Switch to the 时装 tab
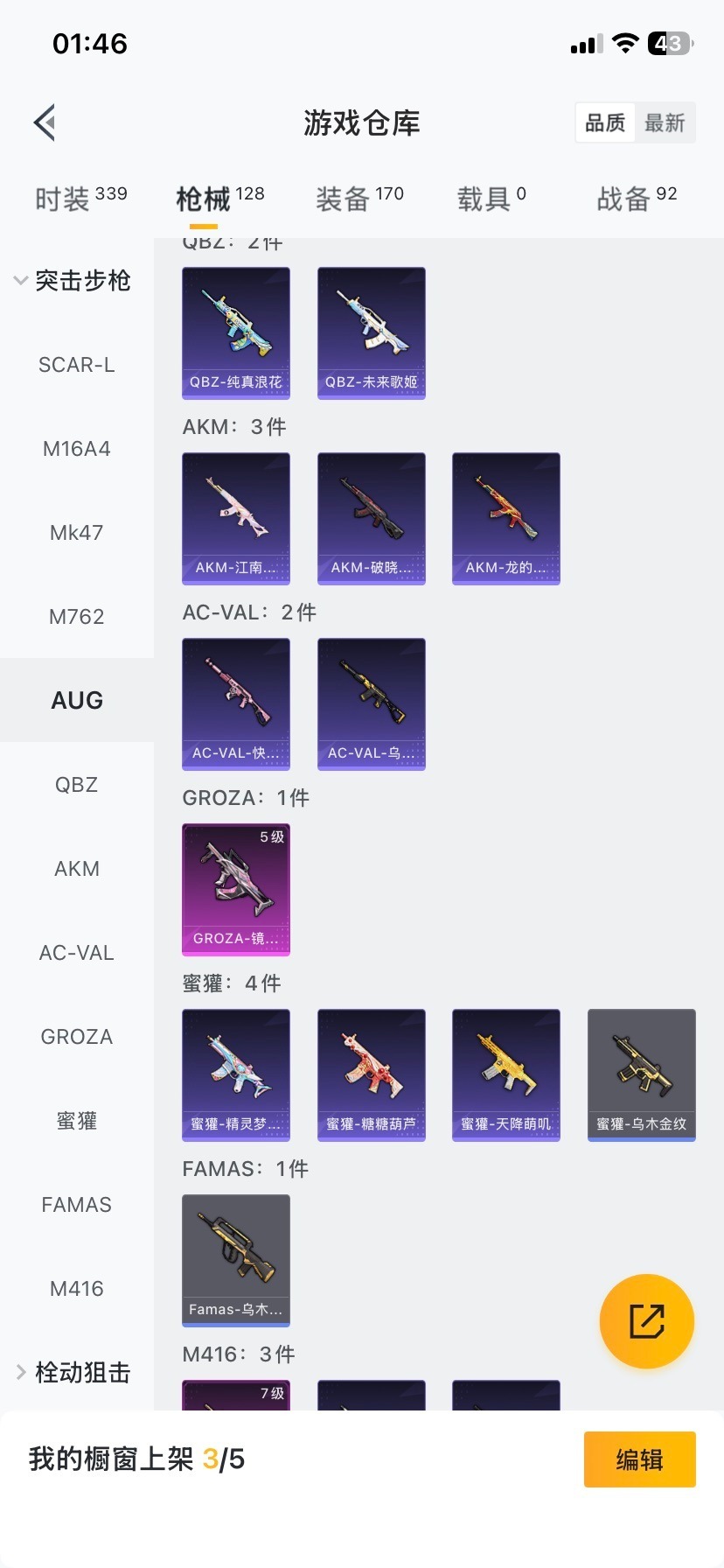This screenshot has width=724, height=1568. [80, 198]
